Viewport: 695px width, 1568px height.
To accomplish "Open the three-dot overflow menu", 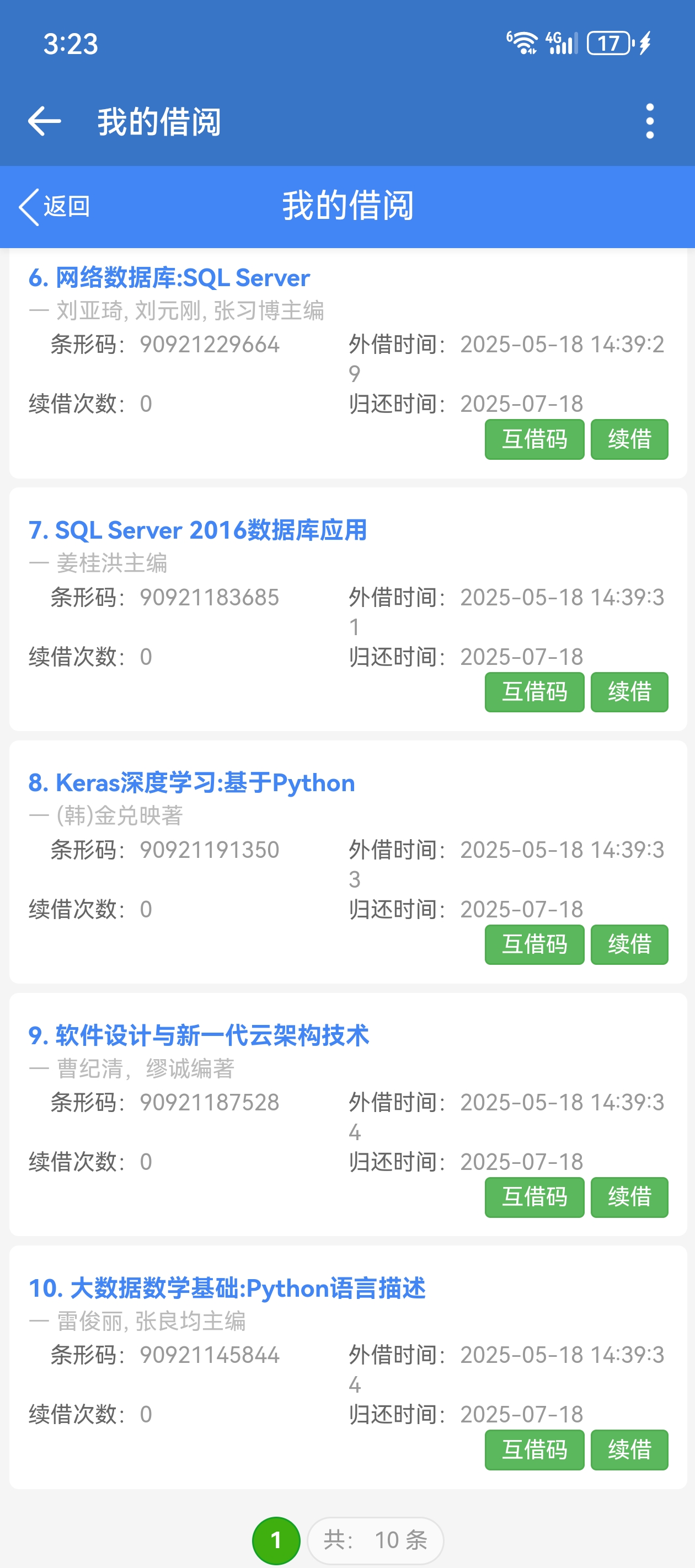I will [x=649, y=121].
